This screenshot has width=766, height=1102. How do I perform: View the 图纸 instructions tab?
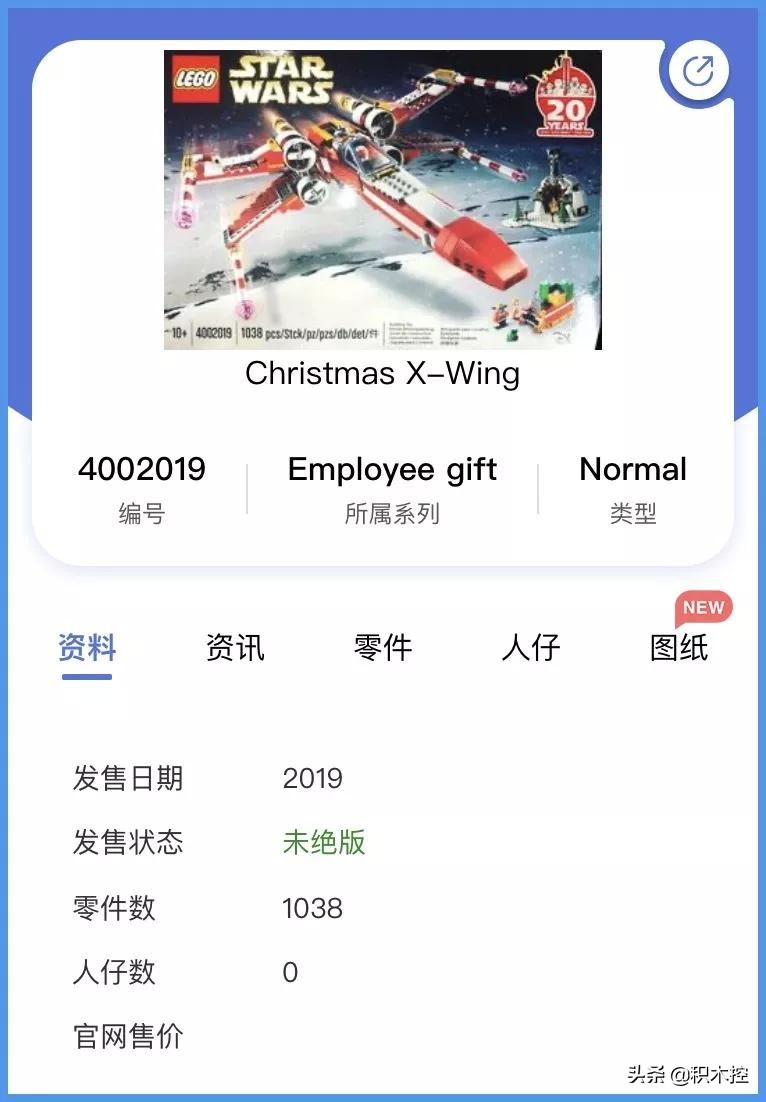click(678, 649)
